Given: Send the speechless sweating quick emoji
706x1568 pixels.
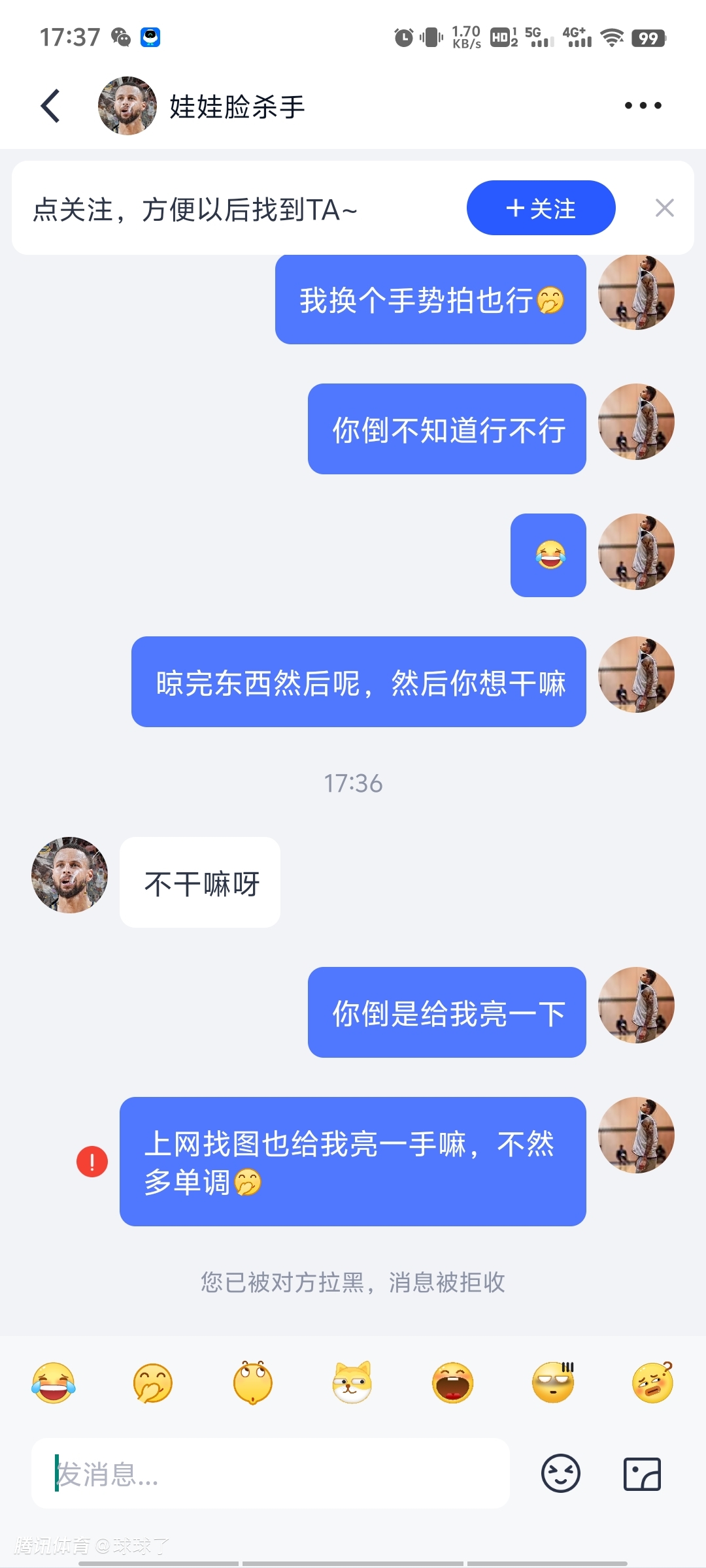Looking at the screenshot, I should click(553, 1382).
